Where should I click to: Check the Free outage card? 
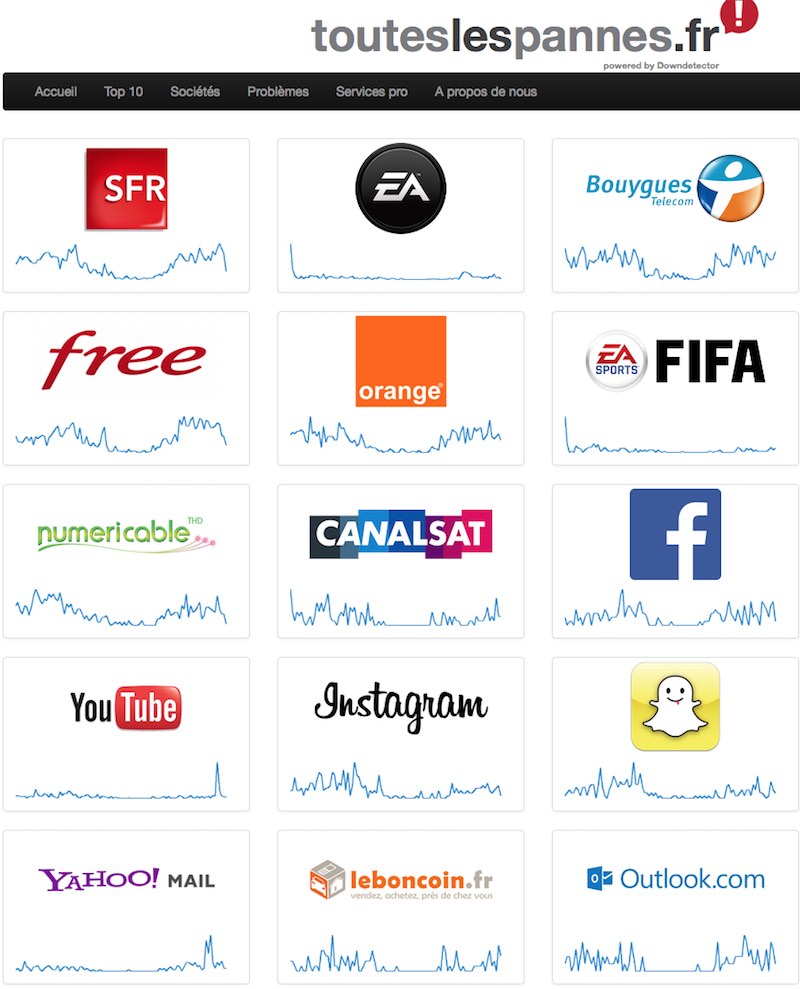(126, 361)
